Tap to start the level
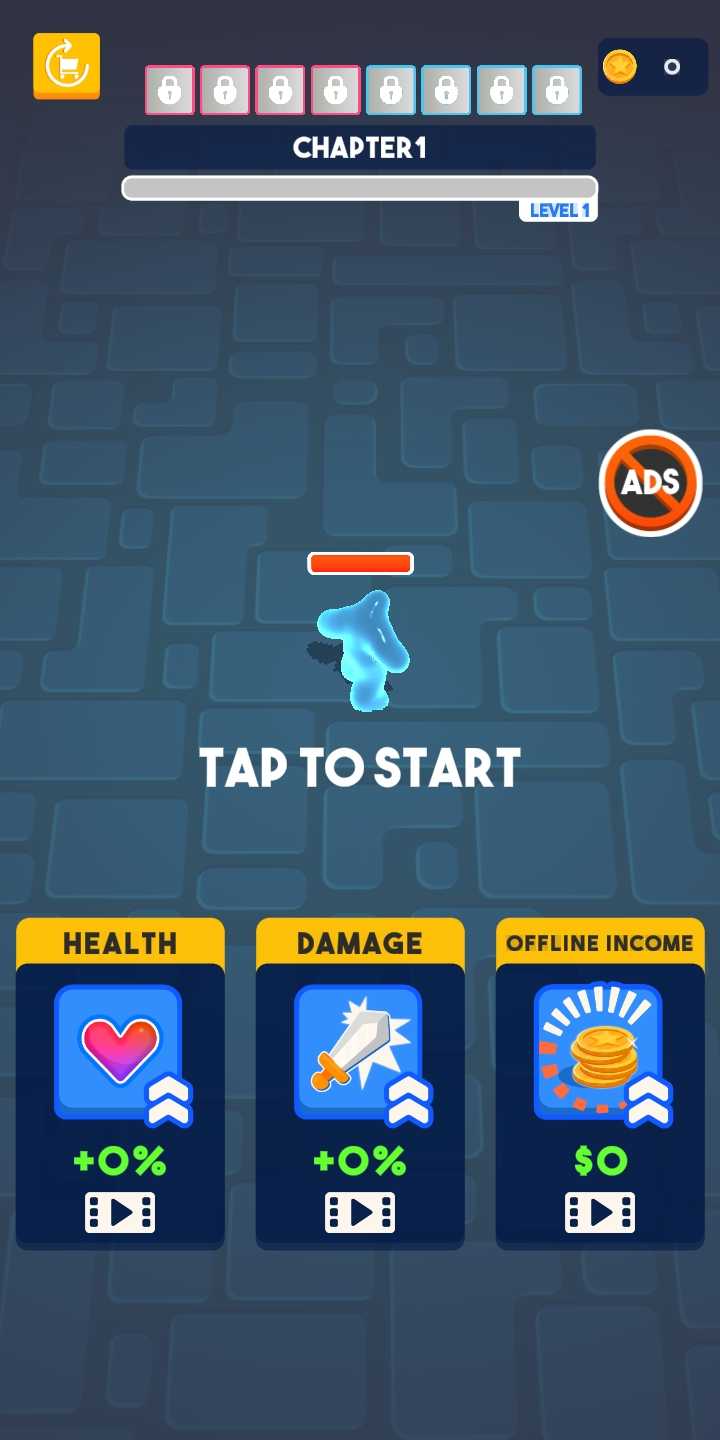The width and height of the screenshot is (720, 1440). click(360, 768)
